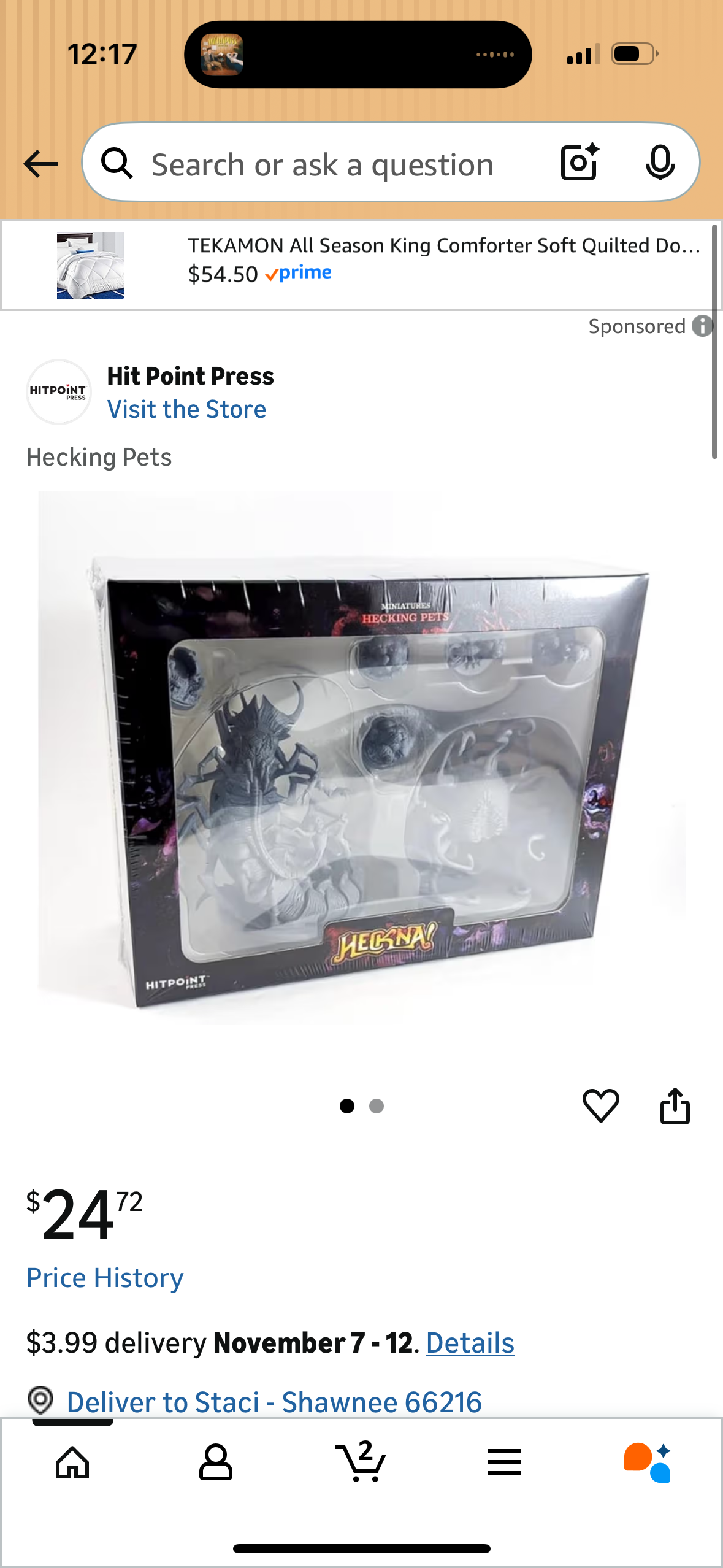Viewport: 723px width, 1568px height.
Task: Open the search or ask a question field
Action: point(322,164)
